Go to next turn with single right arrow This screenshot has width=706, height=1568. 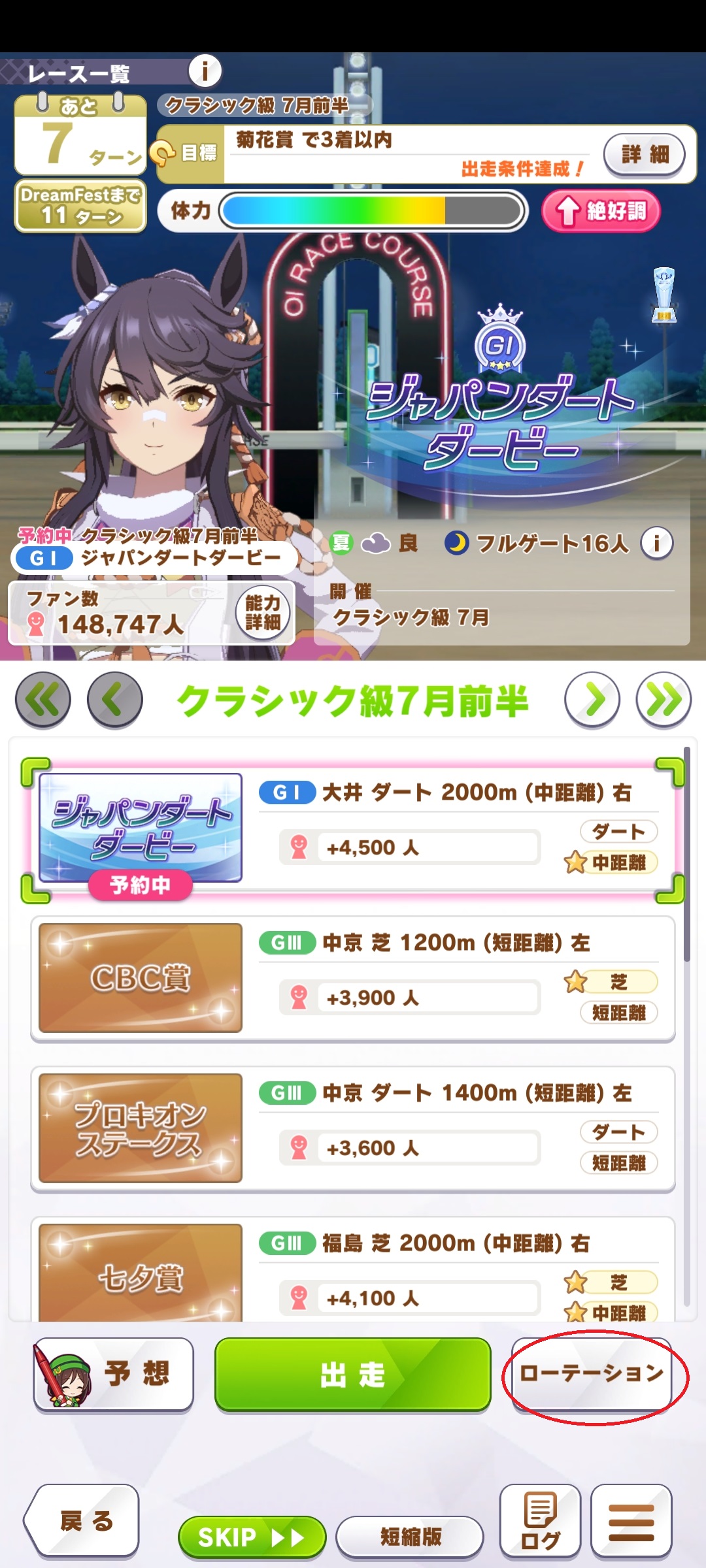(592, 700)
